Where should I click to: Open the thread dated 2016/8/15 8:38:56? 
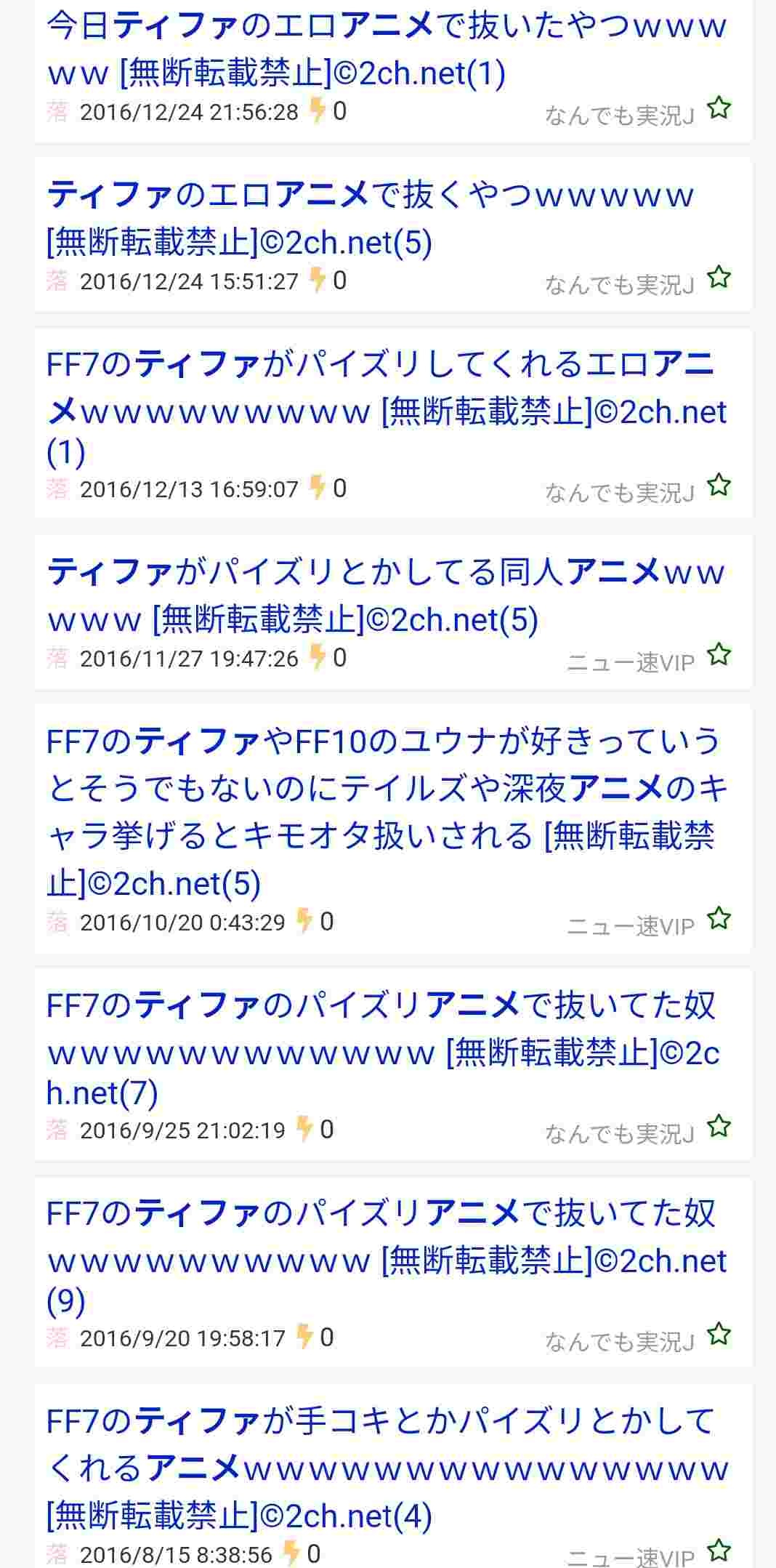click(x=387, y=1468)
